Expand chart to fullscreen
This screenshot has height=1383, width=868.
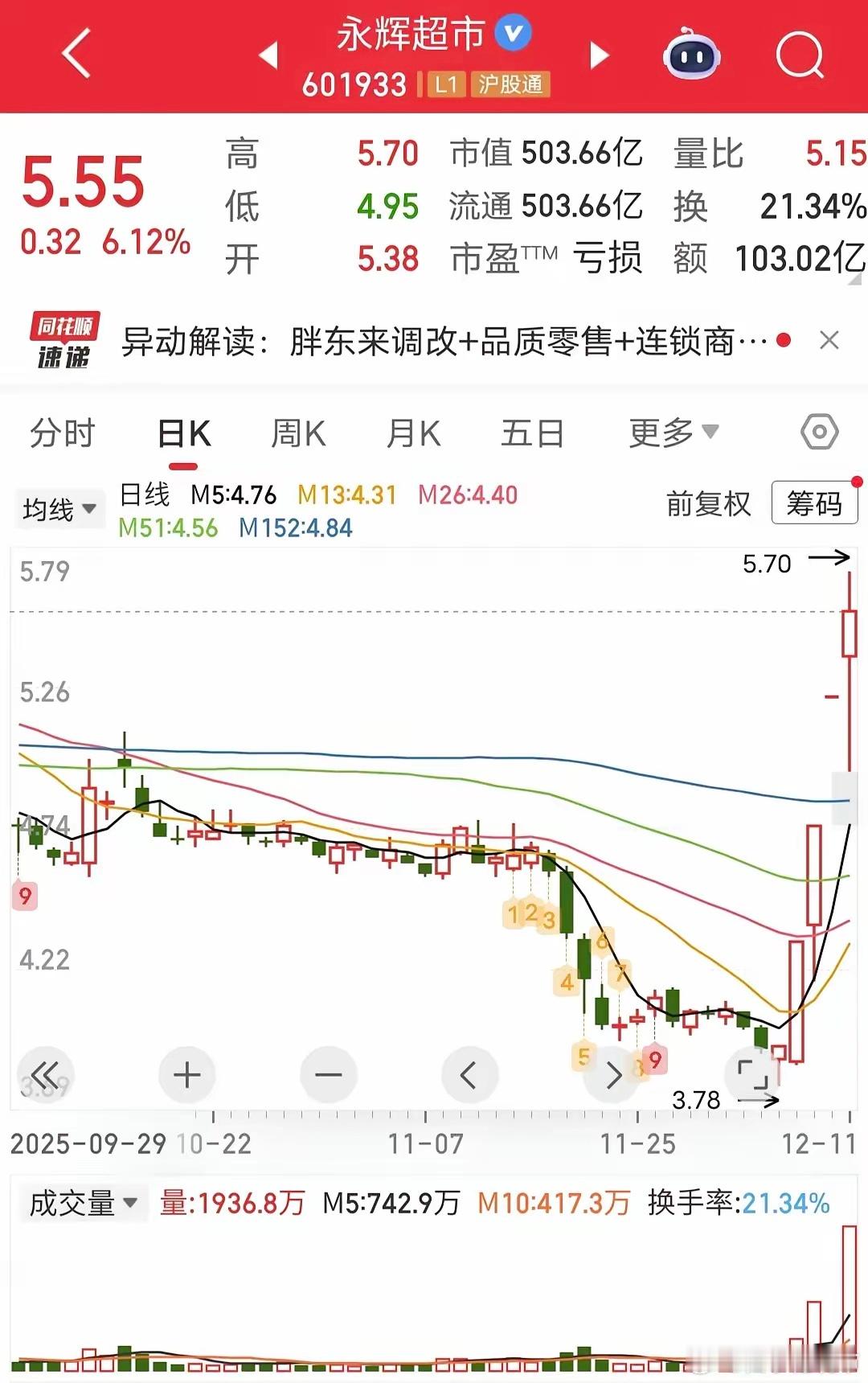(753, 1075)
